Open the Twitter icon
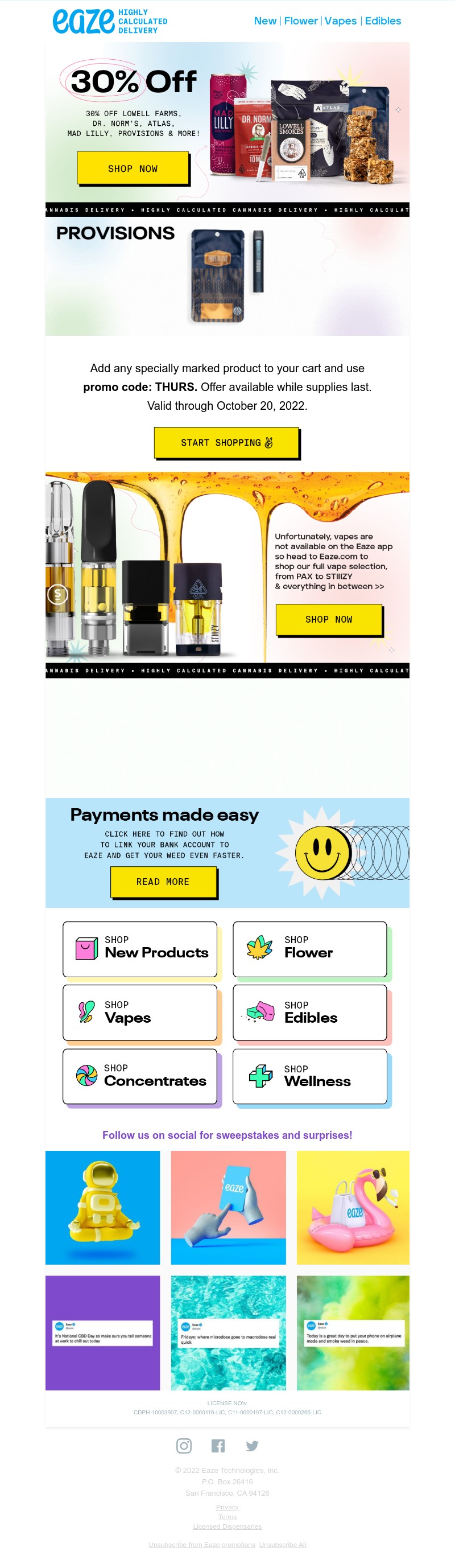The image size is (455, 1568). (252, 1446)
